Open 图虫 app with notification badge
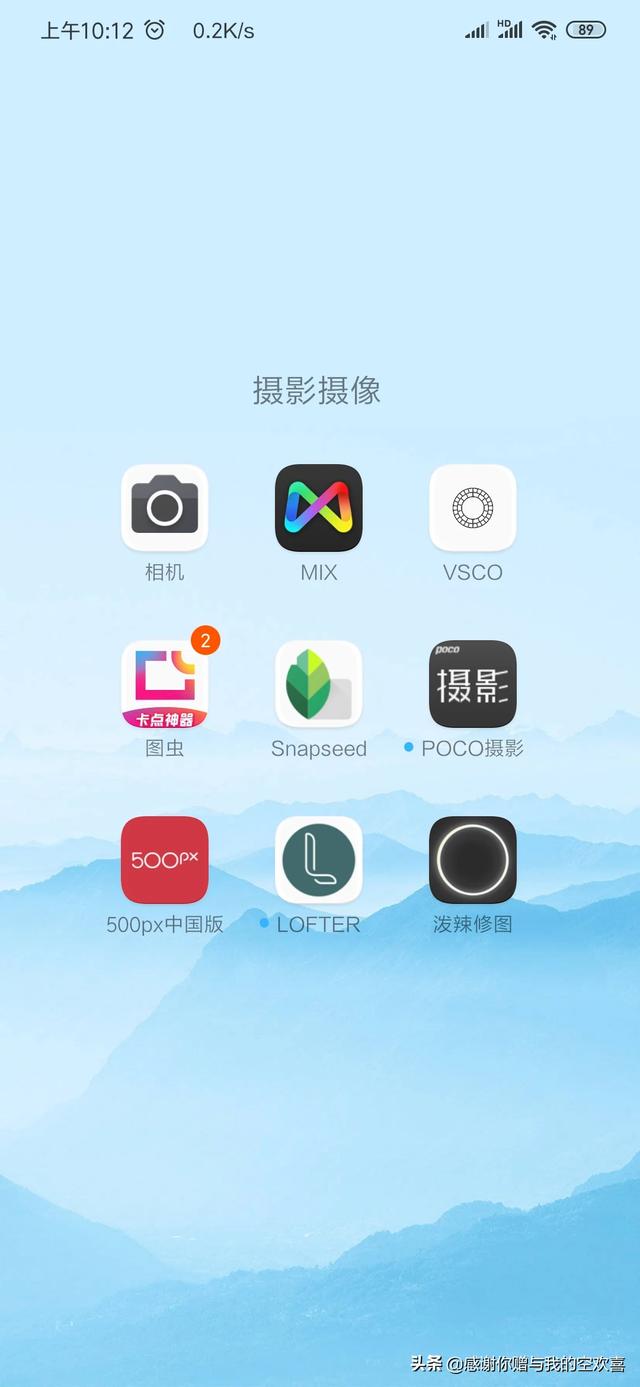This screenshot has width=640, height=1387. tap(164, 684)
